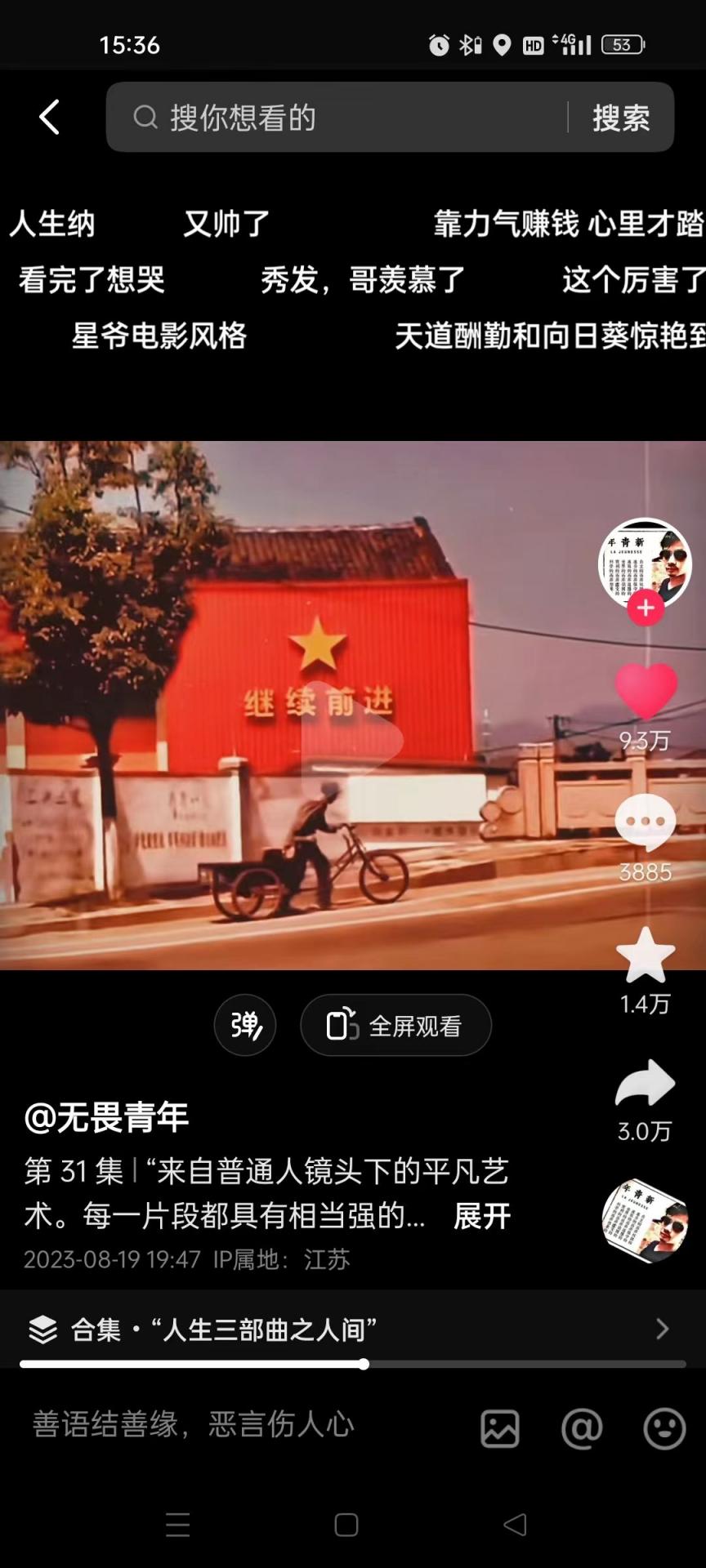Favorite the video with the star icon
The height and width of the screenshot is (1568, 706).
pos(646,955)
